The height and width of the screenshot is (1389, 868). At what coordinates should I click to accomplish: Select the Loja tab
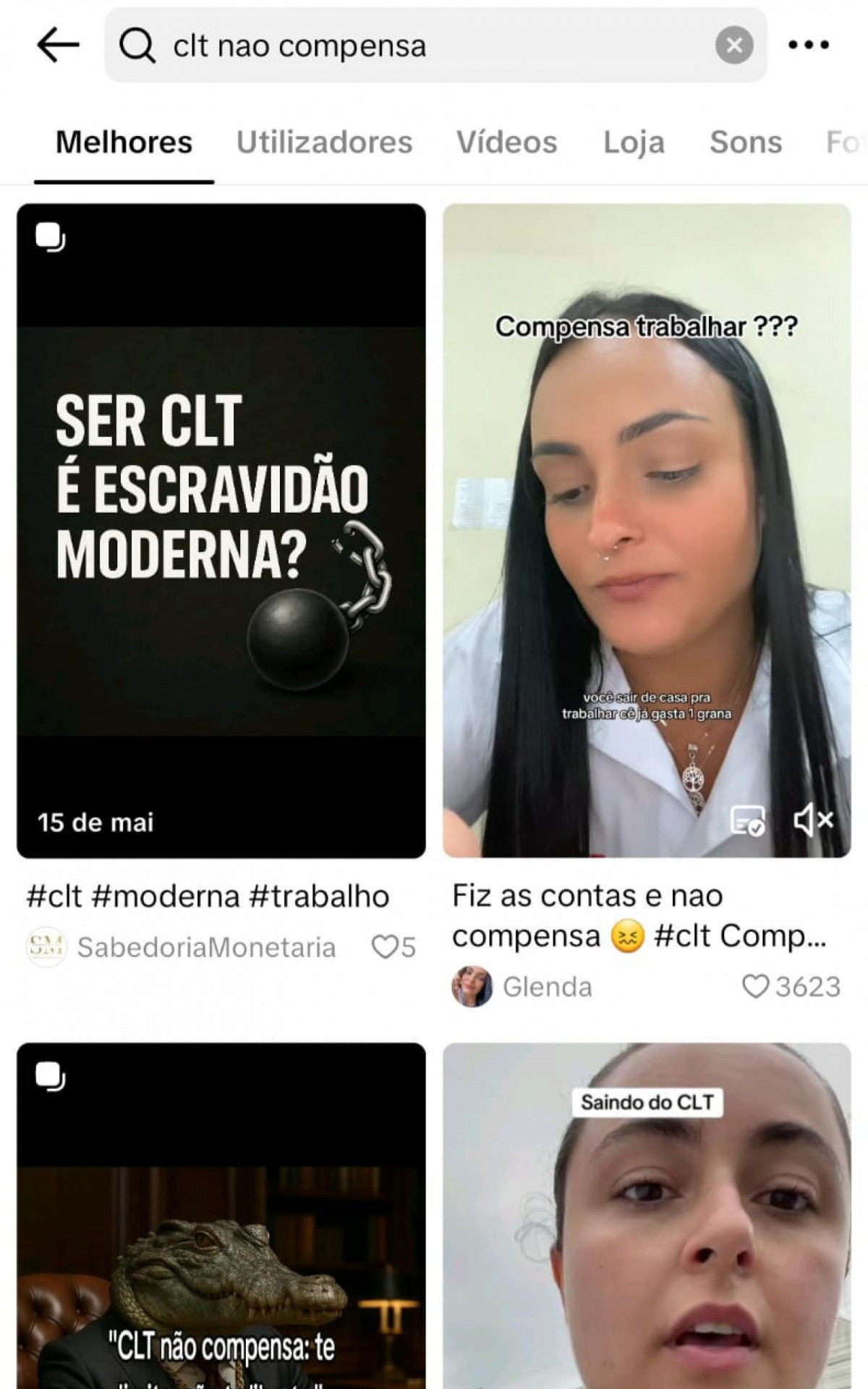tap(633, 143)
